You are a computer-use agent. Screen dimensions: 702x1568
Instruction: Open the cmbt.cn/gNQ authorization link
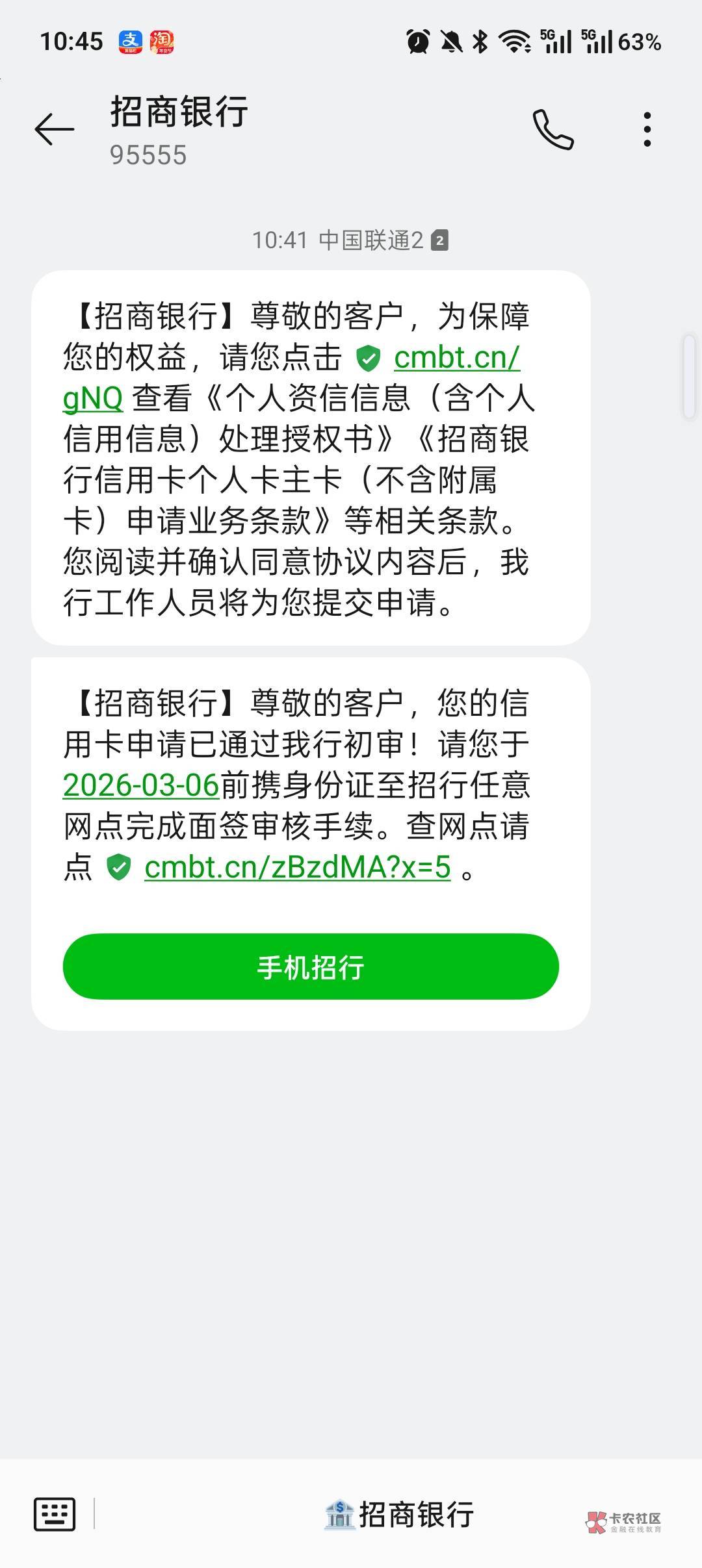tap(456, 358)
